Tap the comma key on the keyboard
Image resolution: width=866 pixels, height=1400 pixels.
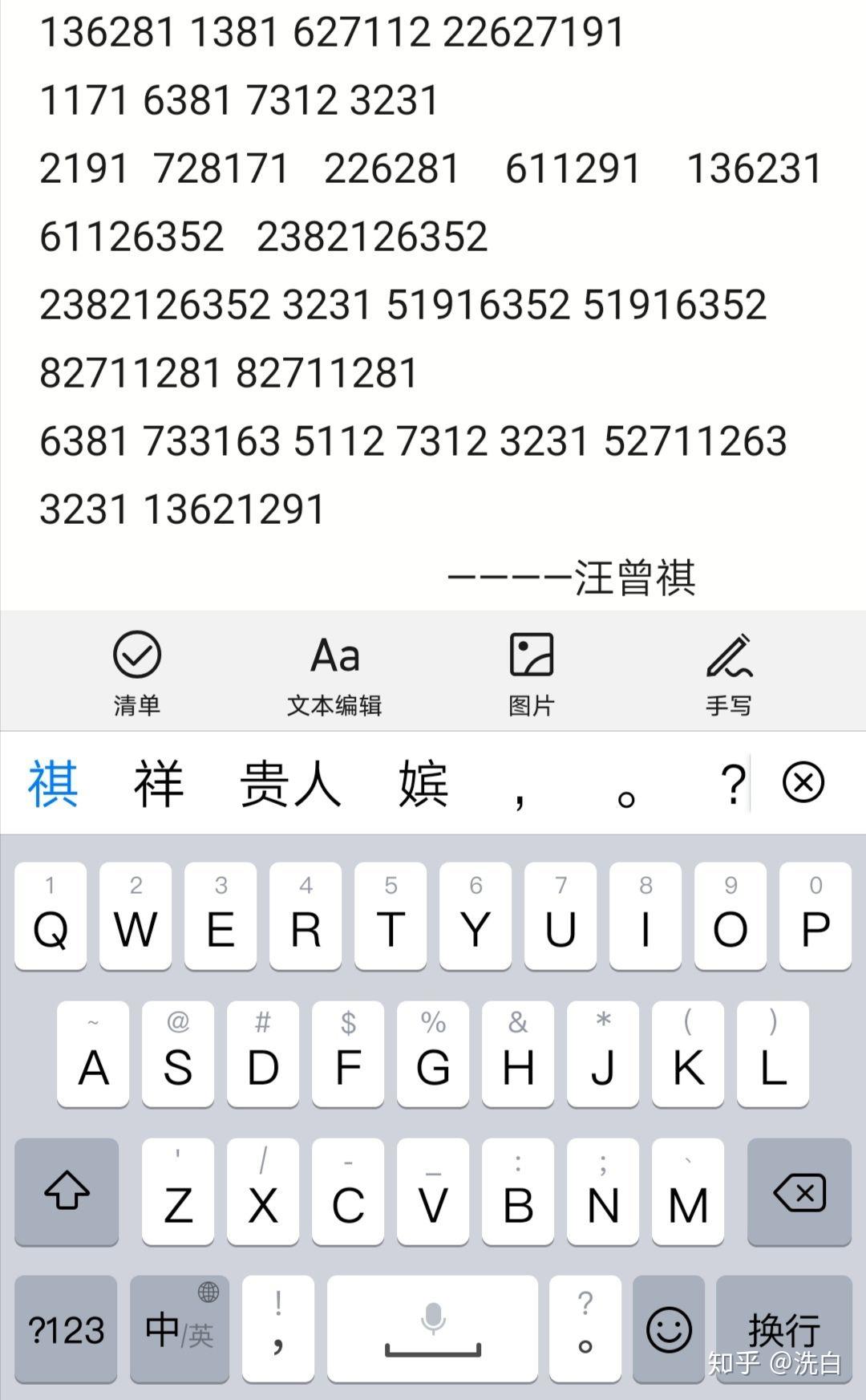click(277, 1329)
